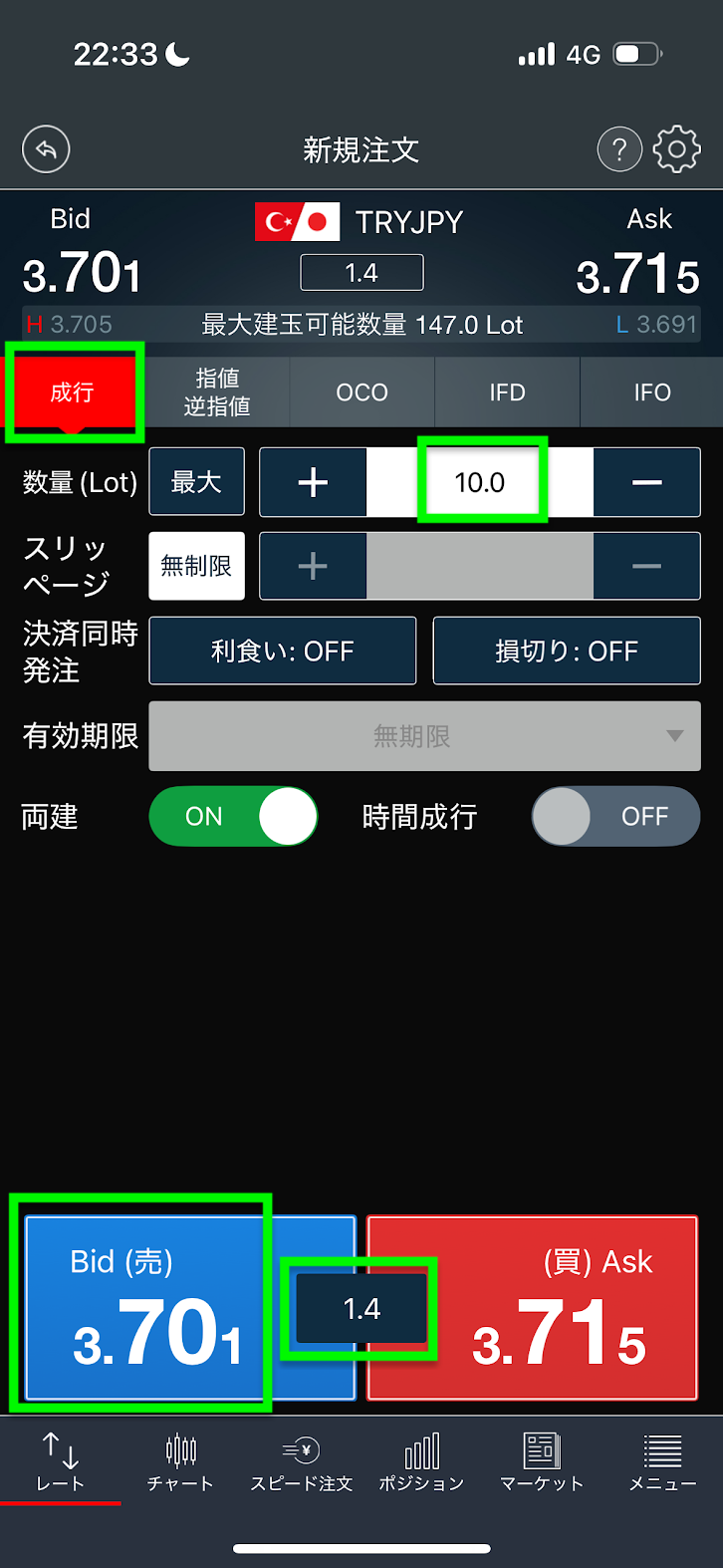Switch to the 指値 逆指値 tab
This screenshot has width=723, height=1568.
[217, 392]
